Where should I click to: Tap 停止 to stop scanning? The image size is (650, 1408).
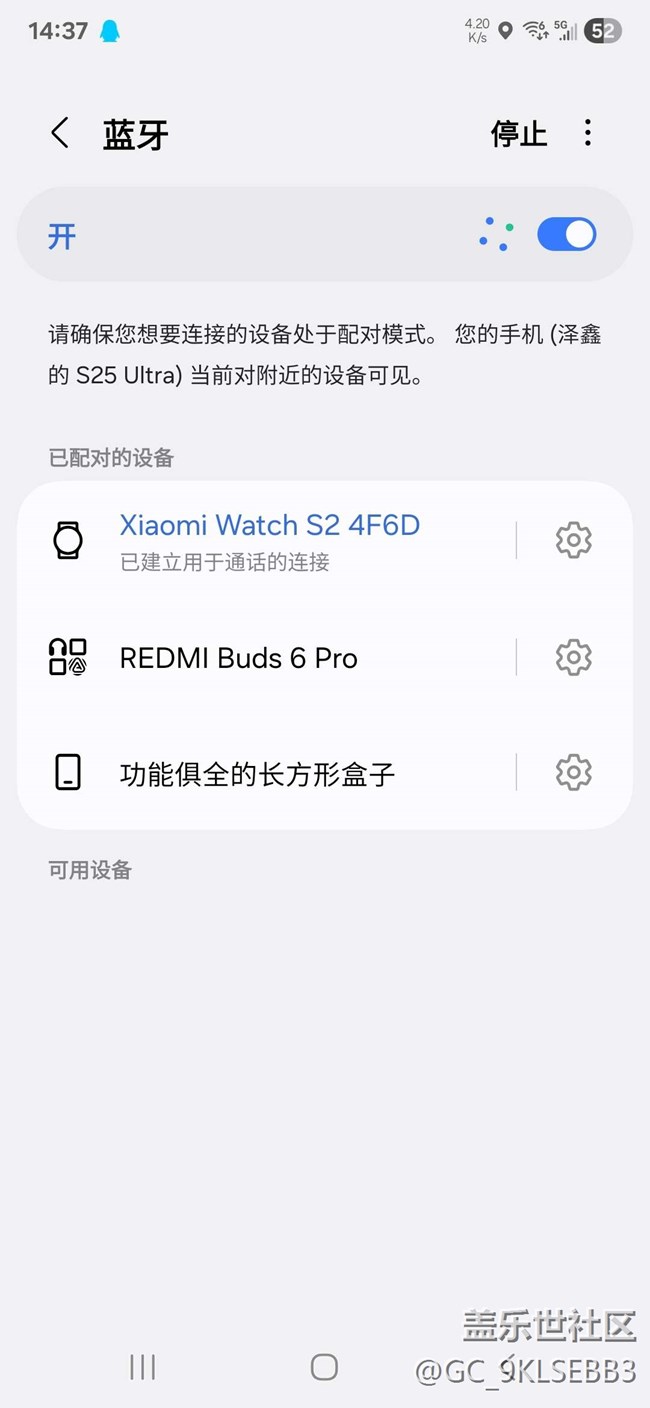[518, 133]
